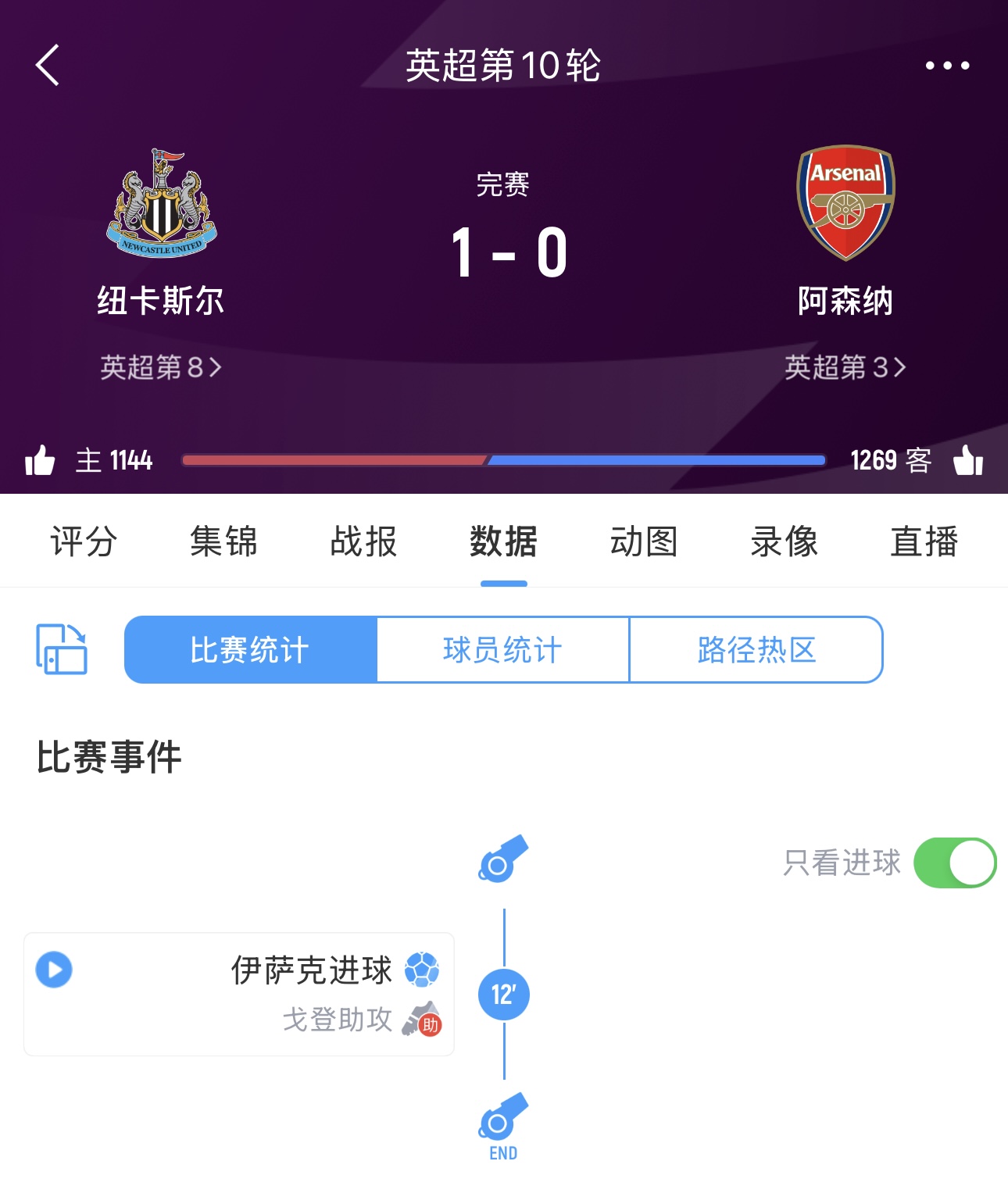
Task: Switch to the 集锦 tab
Action: [x=223, y=541]
